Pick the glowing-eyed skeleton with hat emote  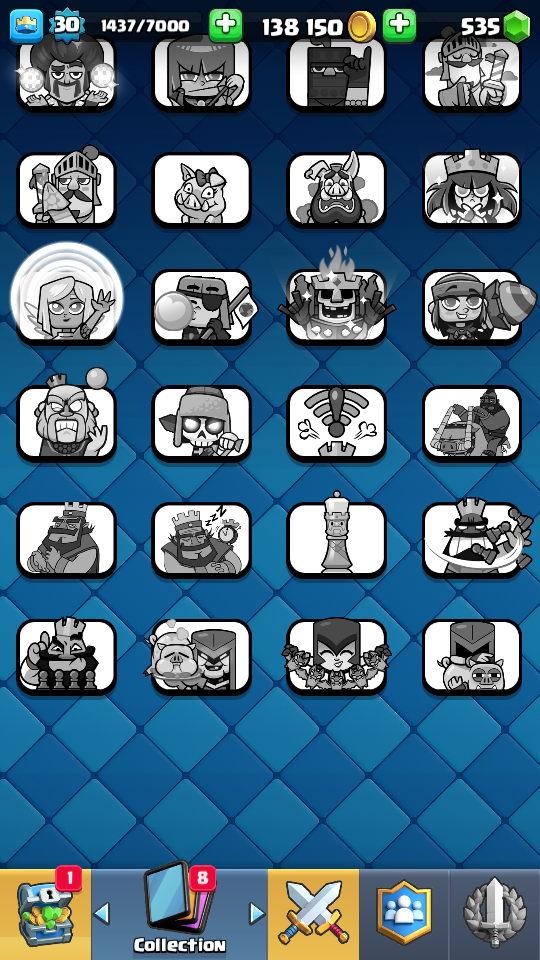(x=201, y=422)
